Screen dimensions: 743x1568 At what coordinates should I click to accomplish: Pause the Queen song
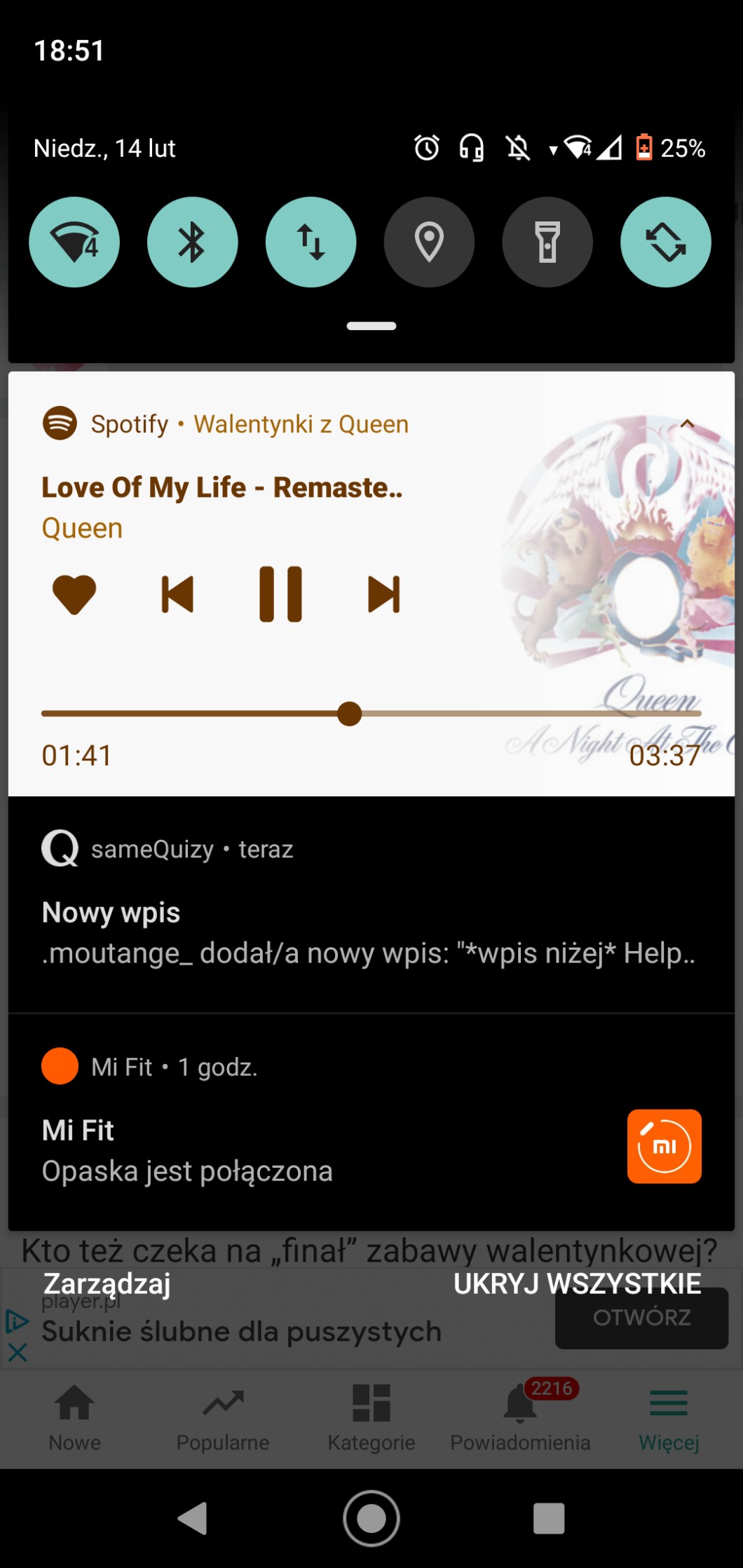click(280, 594)
